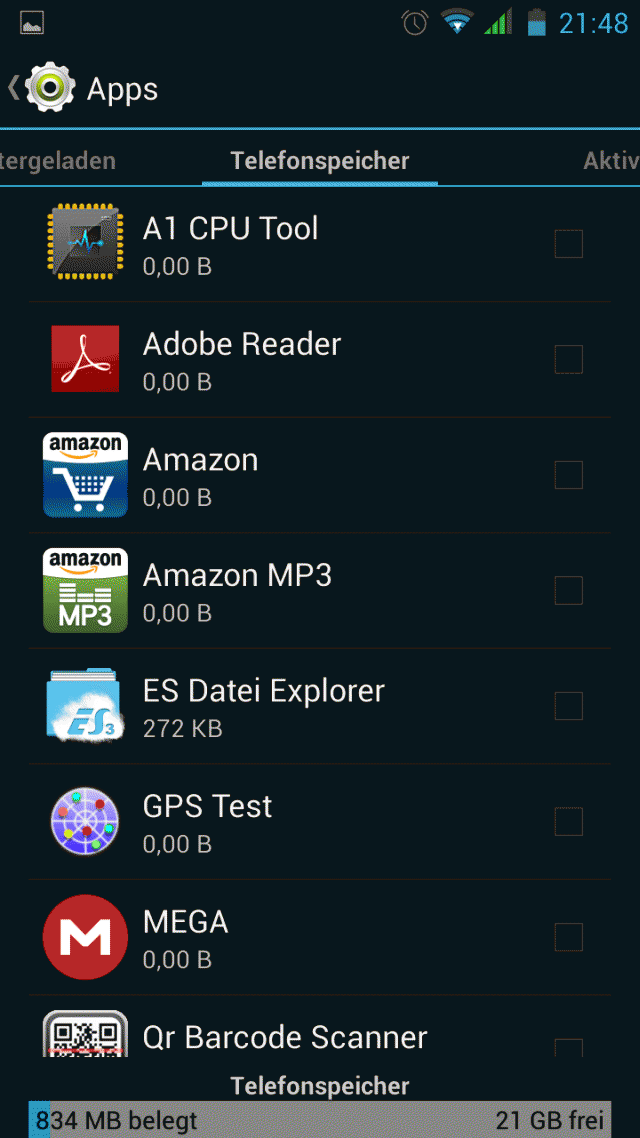Select the Amazon checkbox
This screenshot has width=640, height=1138.
point(568,475)
